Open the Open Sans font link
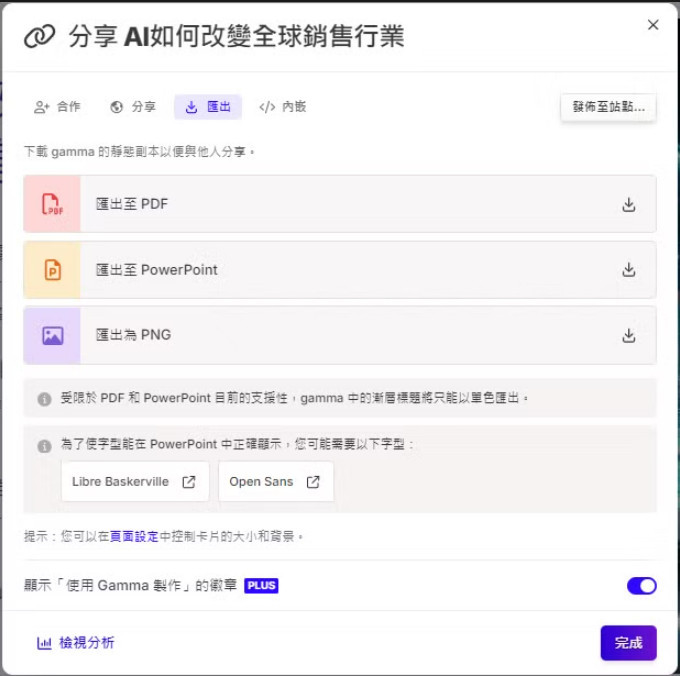Image resolution: width=680 pixels, height=676 pixels. (x=275, y=482)
